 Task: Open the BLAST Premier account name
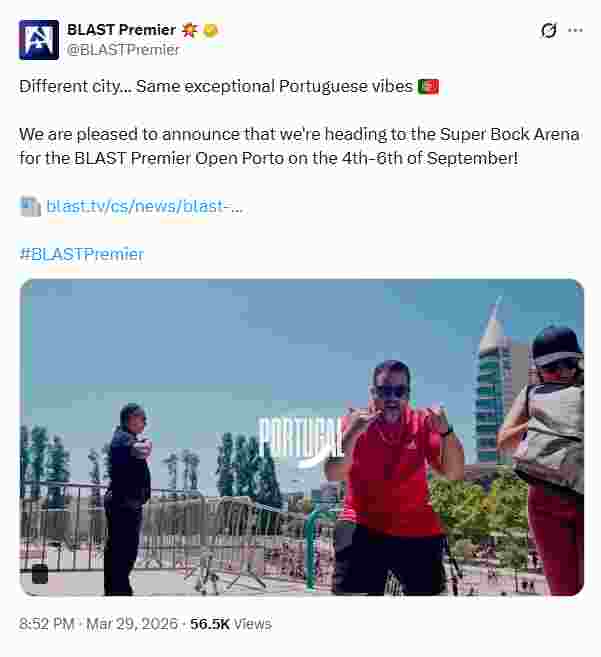tap(120, 30)
